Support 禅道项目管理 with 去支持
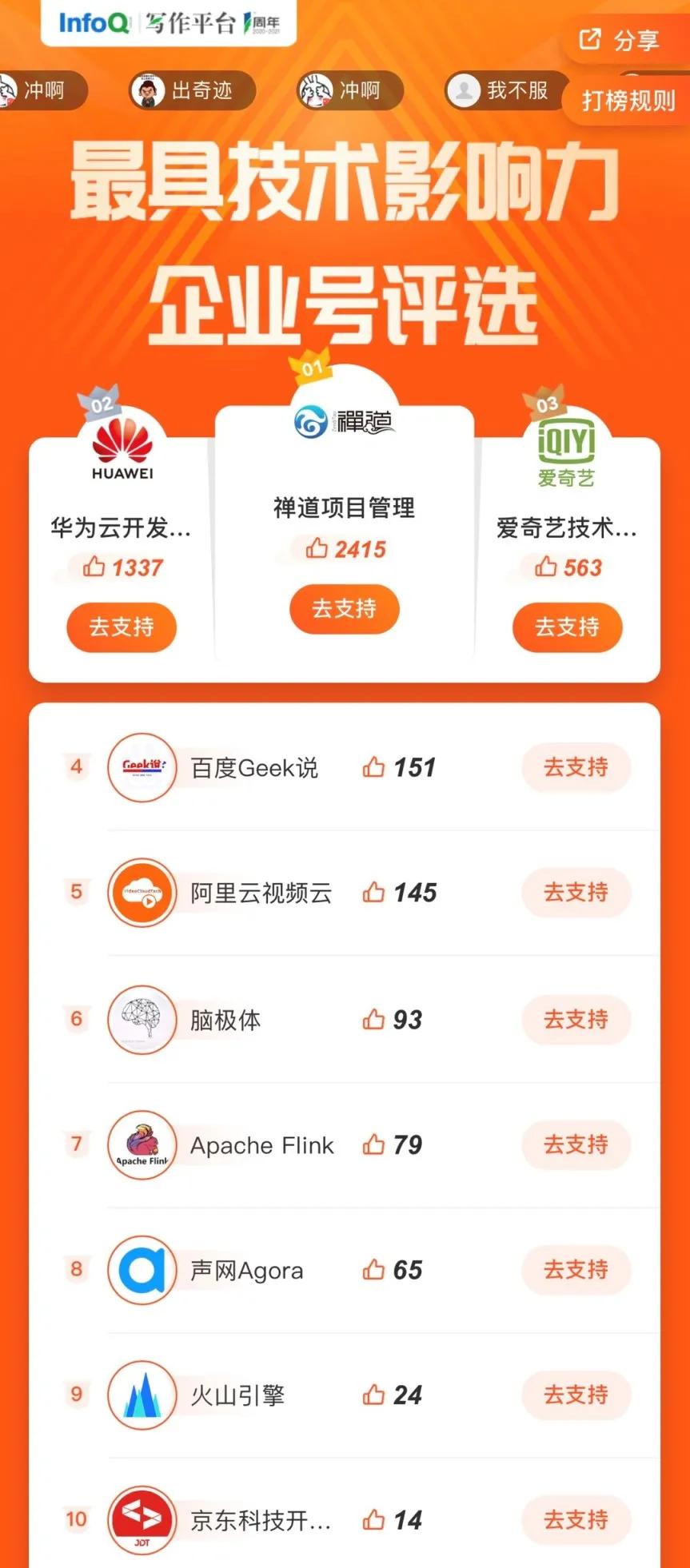 pos(344,608)
